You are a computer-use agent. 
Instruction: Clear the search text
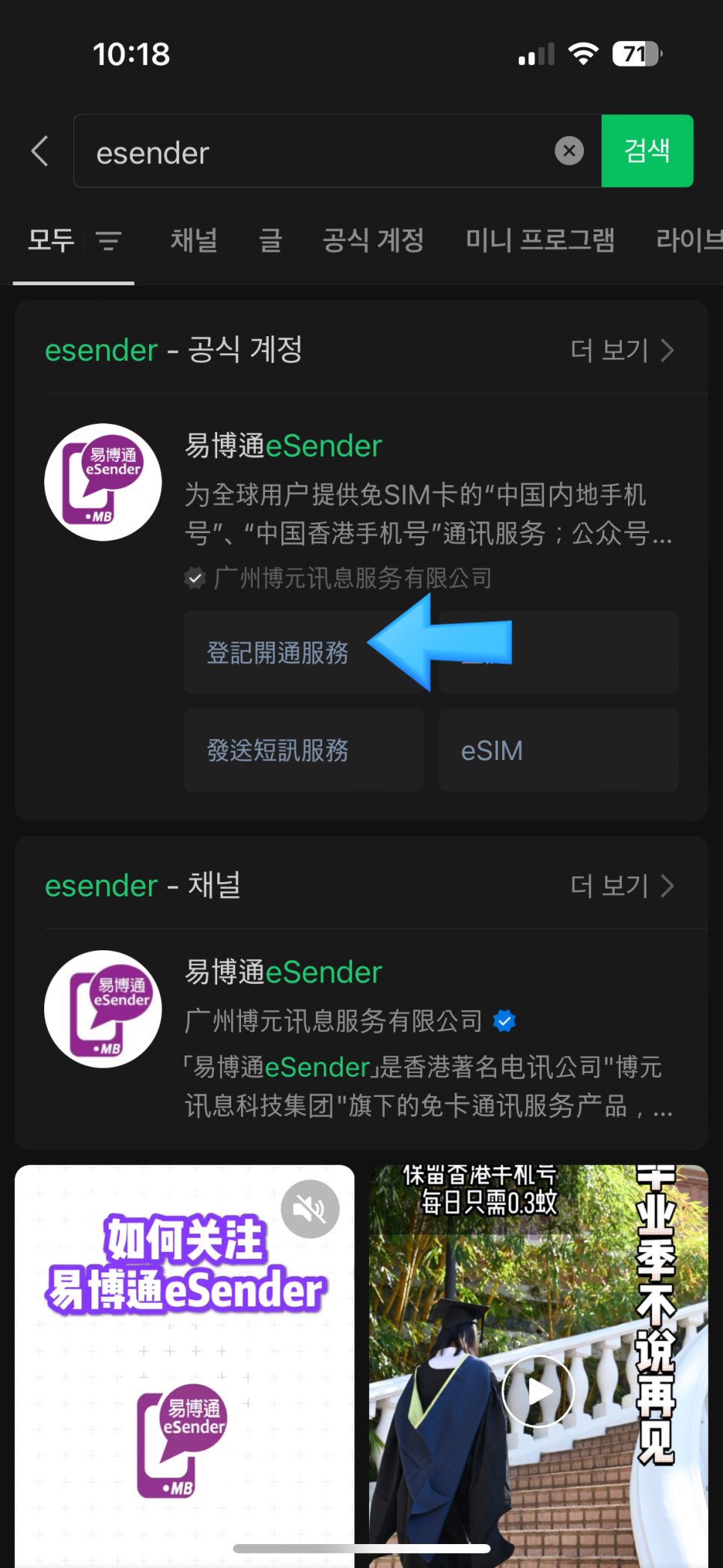point(569,151)
